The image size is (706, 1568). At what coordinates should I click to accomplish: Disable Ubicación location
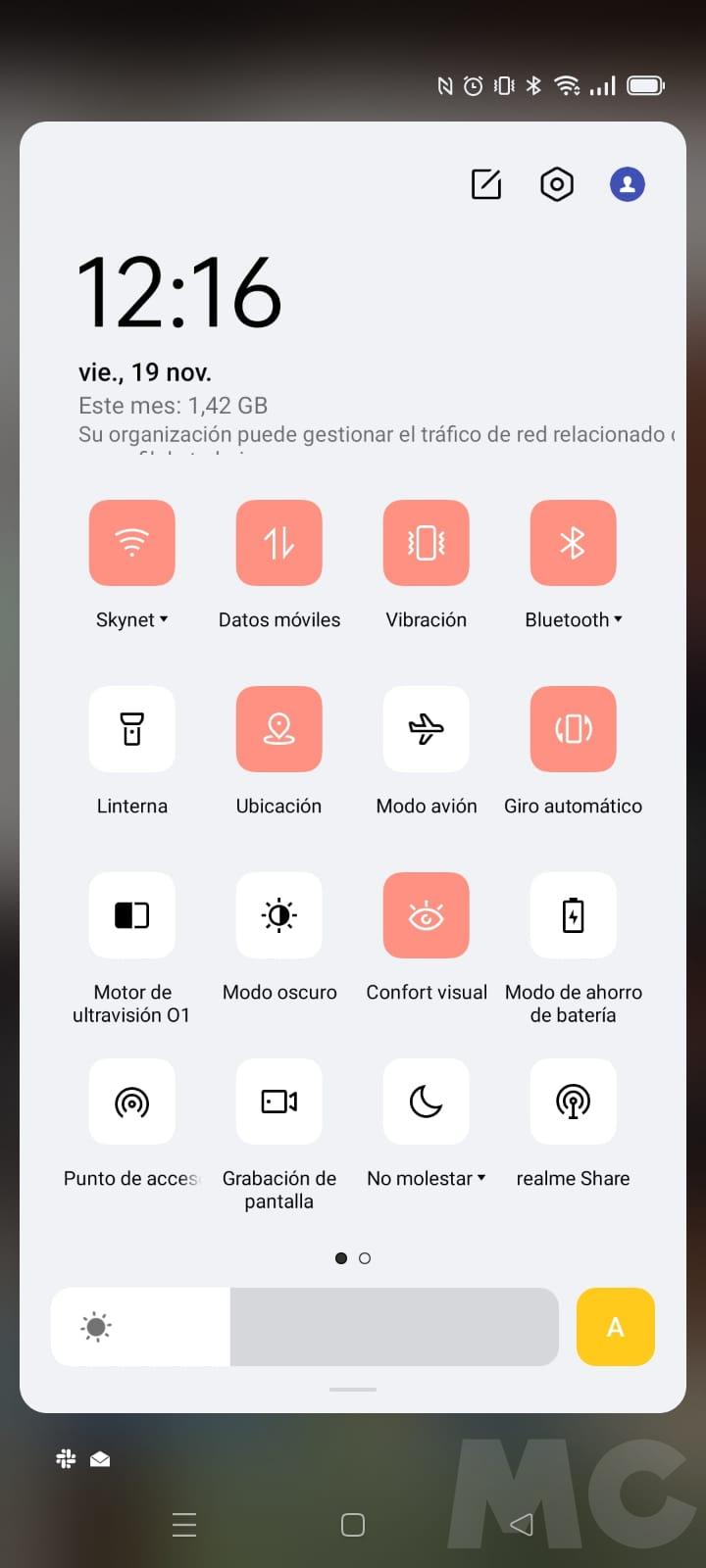click(279, 729)
